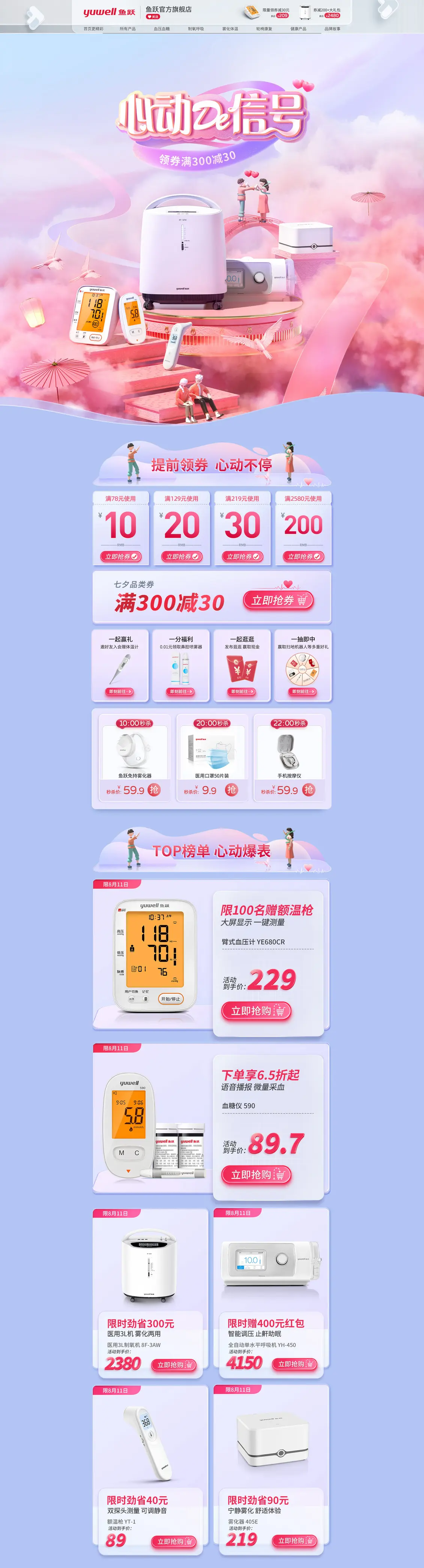Grab the 30 yuan 满219元 coupon

pyautogui.click(x=242, y=556)
